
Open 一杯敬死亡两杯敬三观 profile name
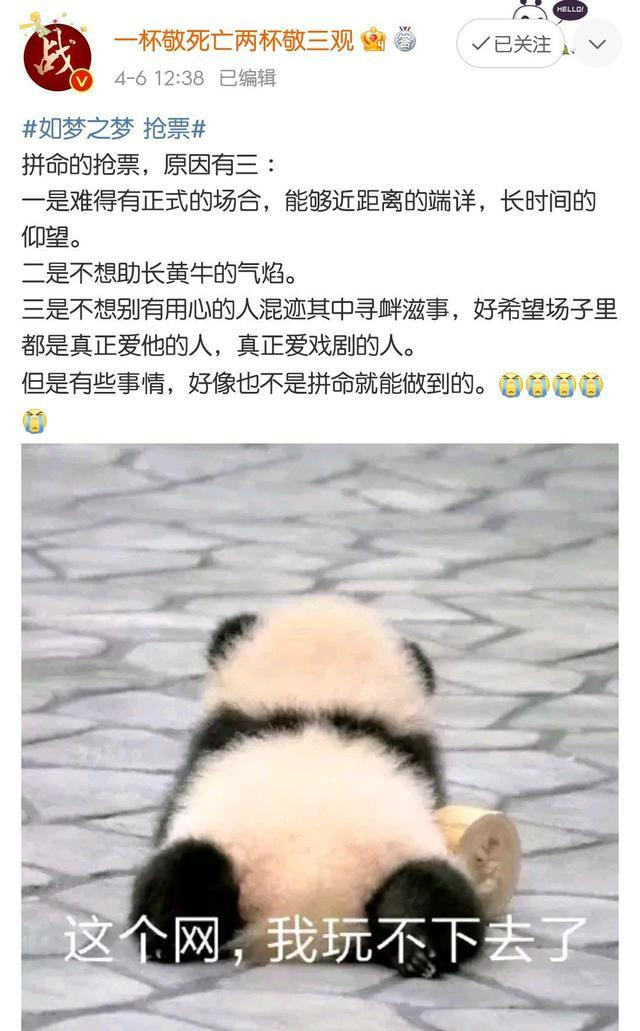[x=234, y=41]
